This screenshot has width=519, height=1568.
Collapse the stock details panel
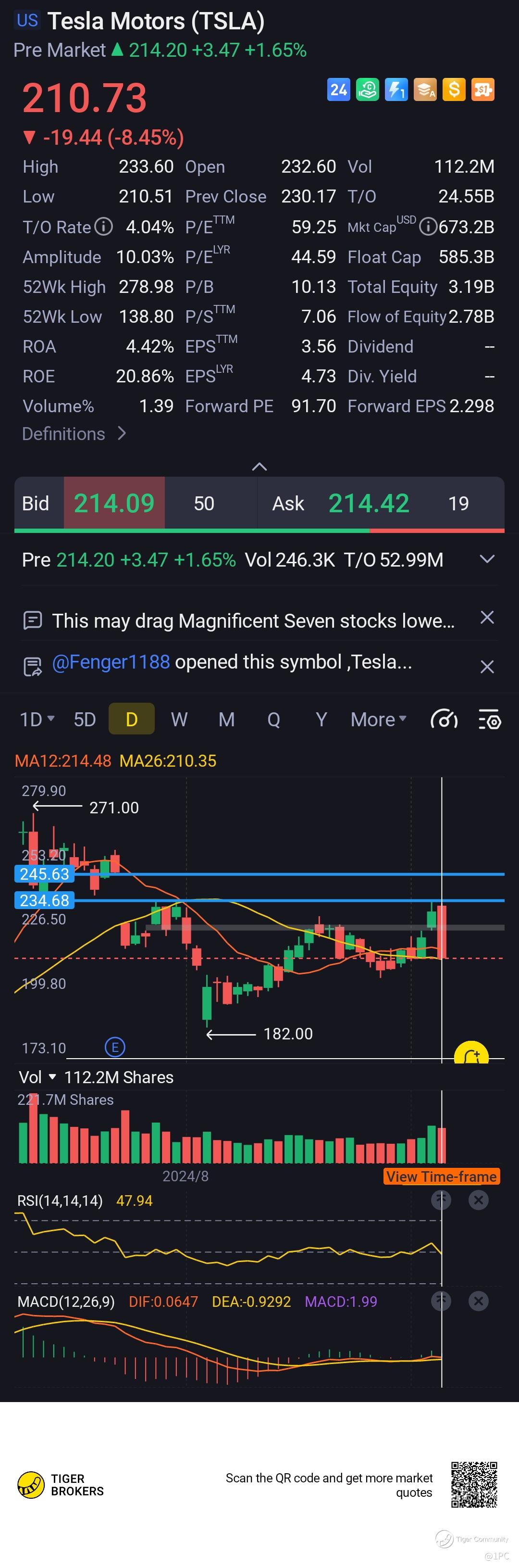point(259,466)
